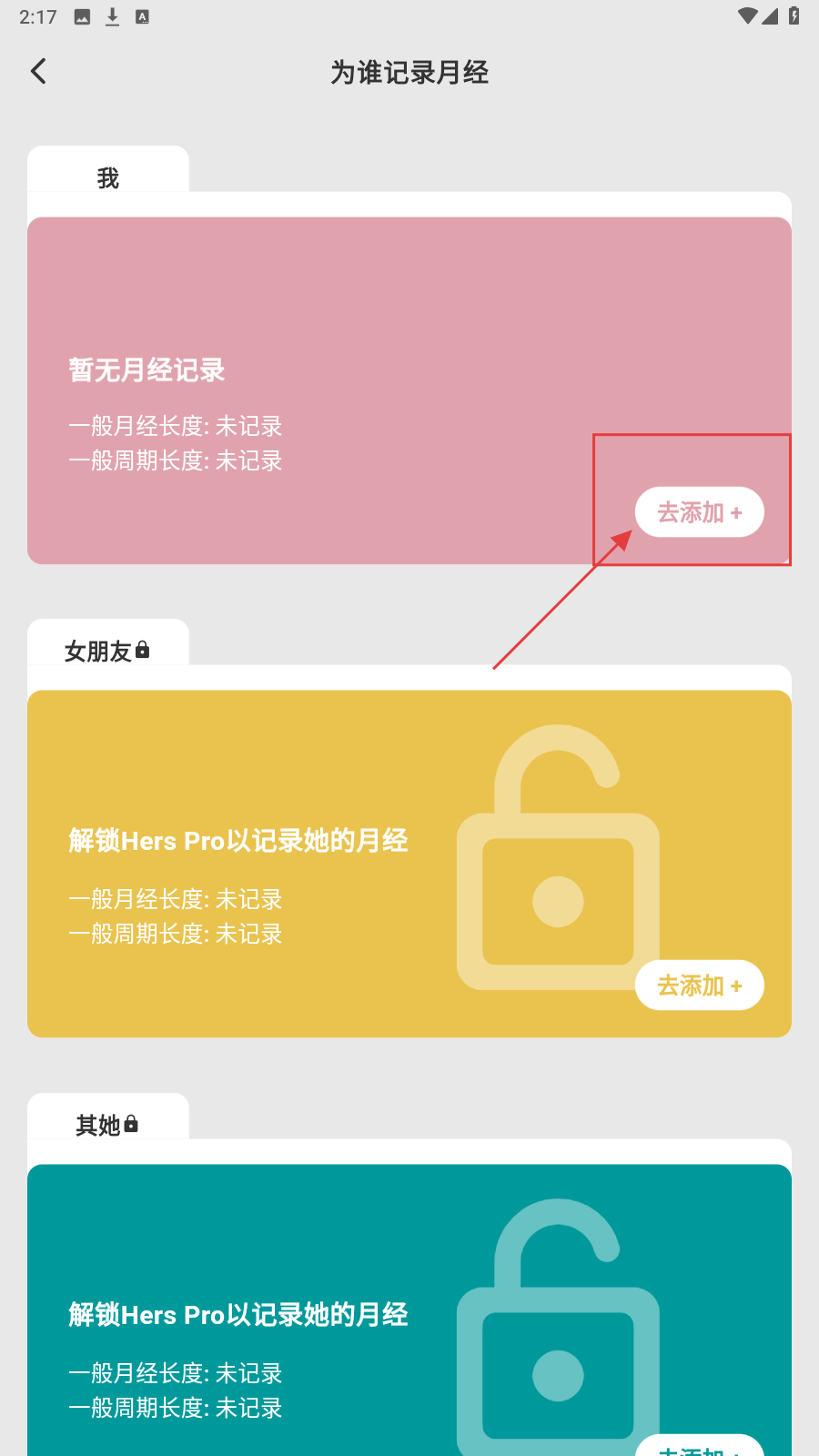Tap 去添加 on the 女朋友 card

point(699,986)
